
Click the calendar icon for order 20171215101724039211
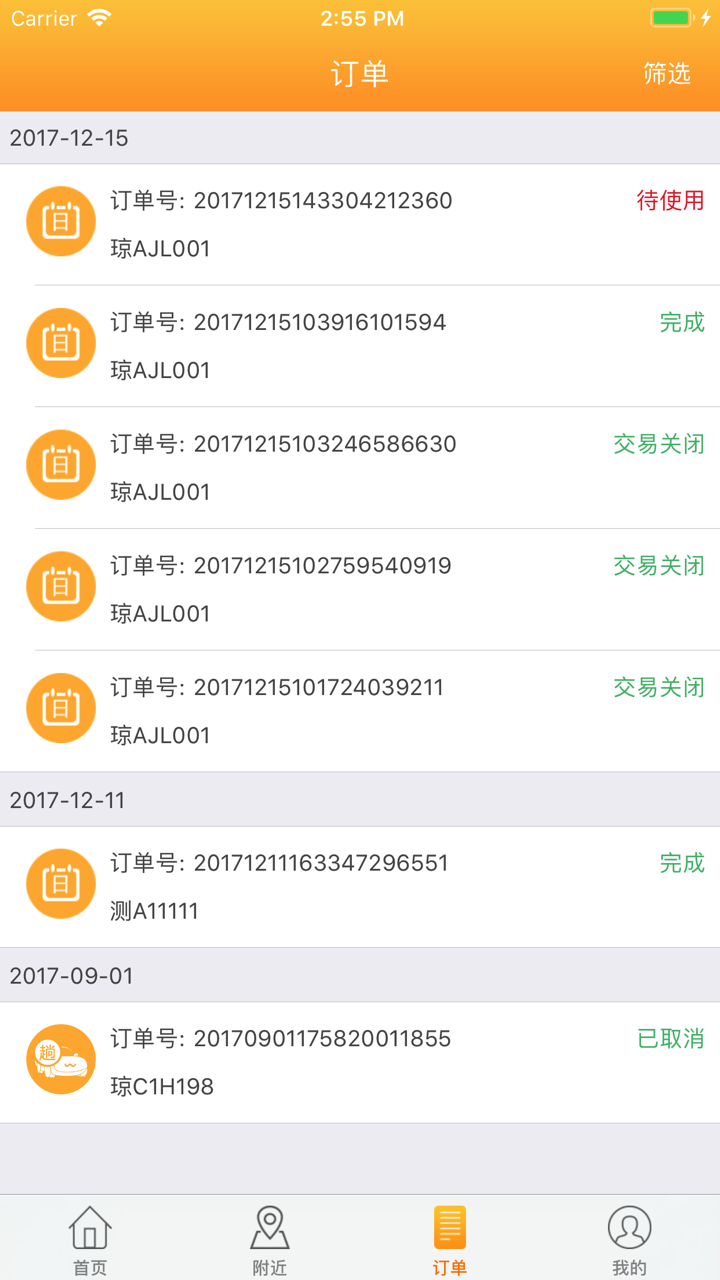click(60, 708)
